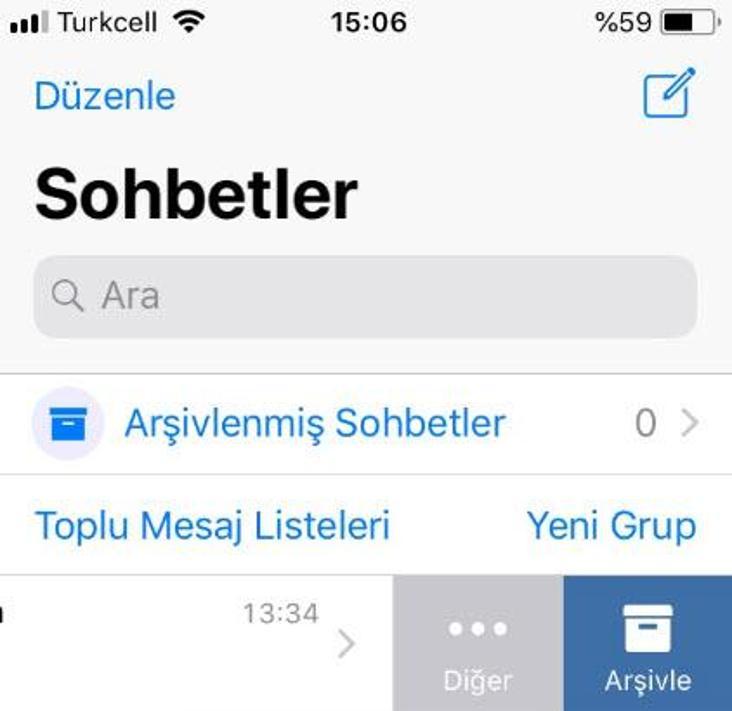Tap Düzenle to edit chats

point(104,96)
